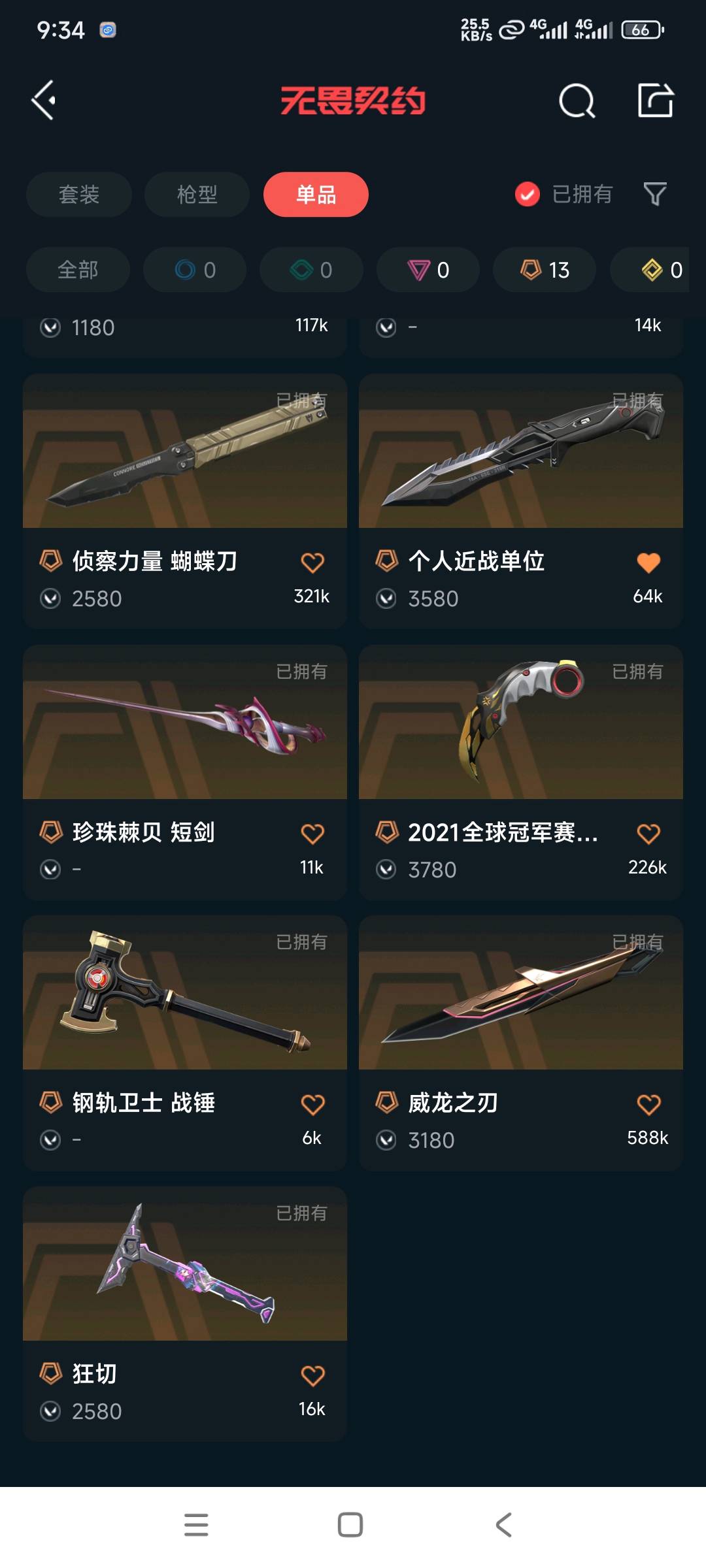
Task: Switch to the 枪型 tab
Action: pos(197,194)
